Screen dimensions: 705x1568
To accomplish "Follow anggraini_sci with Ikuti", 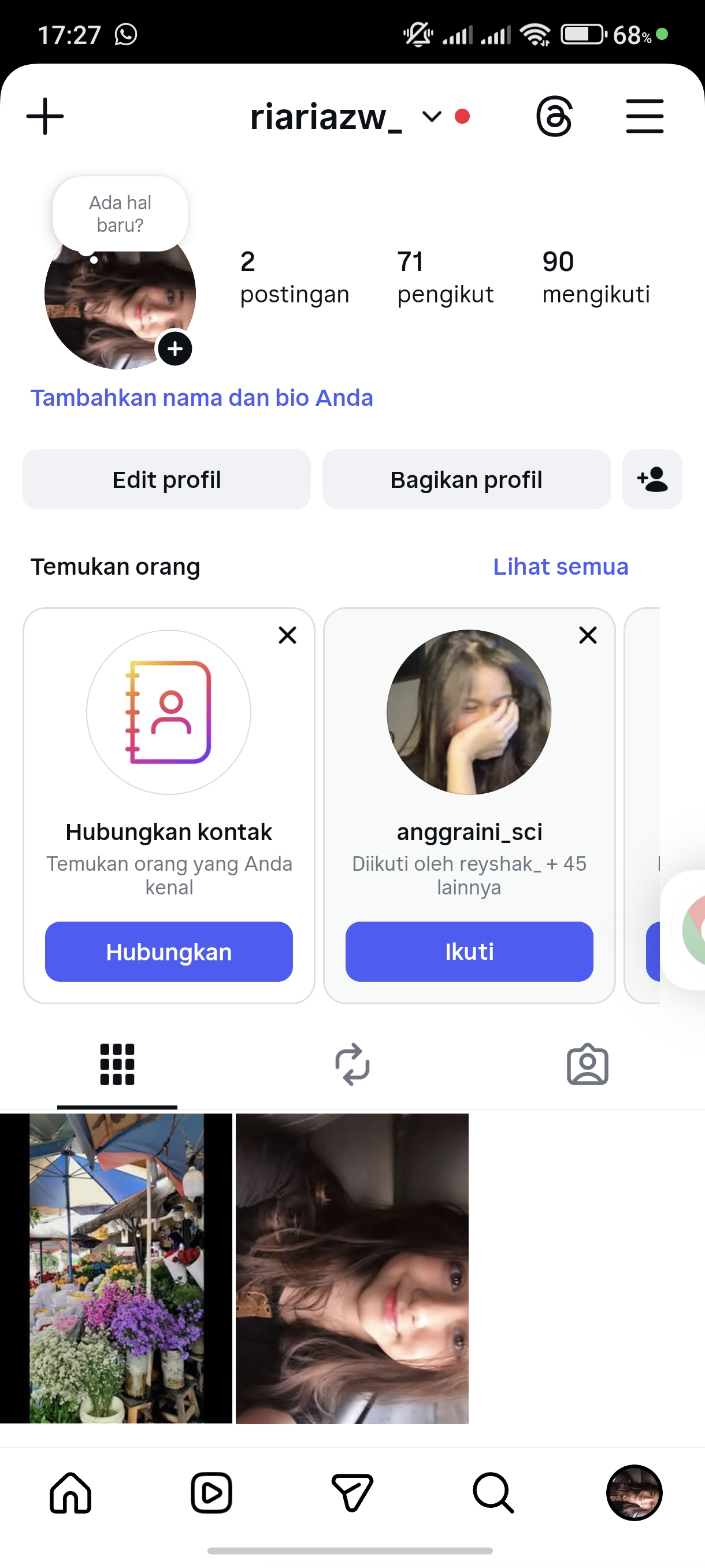I will (469, 952).
